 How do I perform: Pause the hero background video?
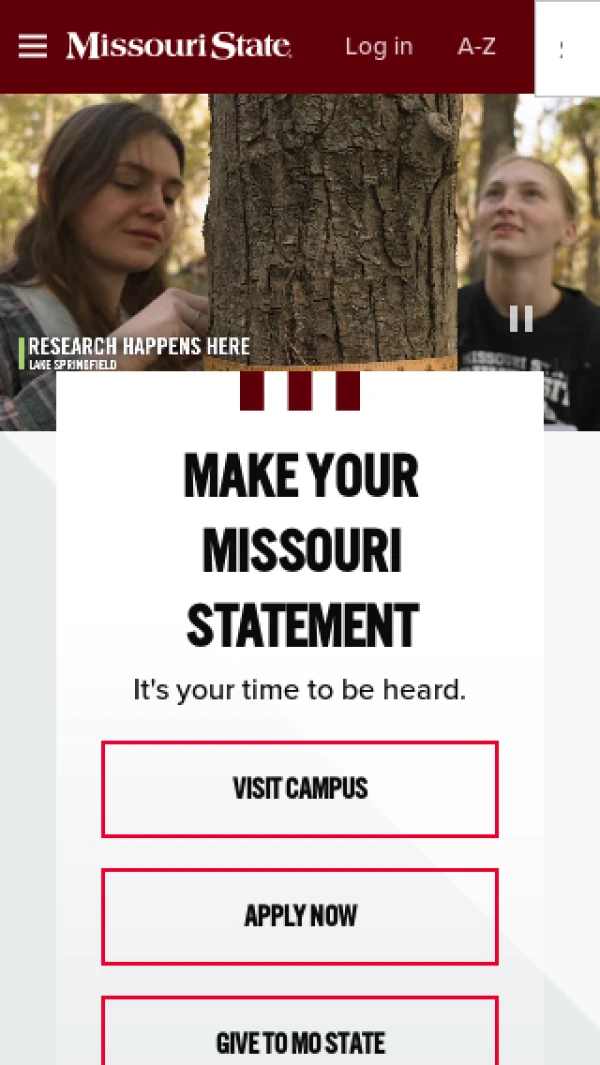[521, 319]
